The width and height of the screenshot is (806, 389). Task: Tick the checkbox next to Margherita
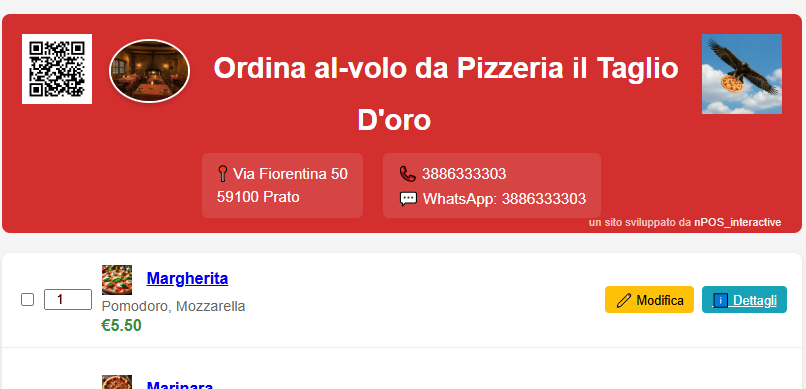[27, 300]
